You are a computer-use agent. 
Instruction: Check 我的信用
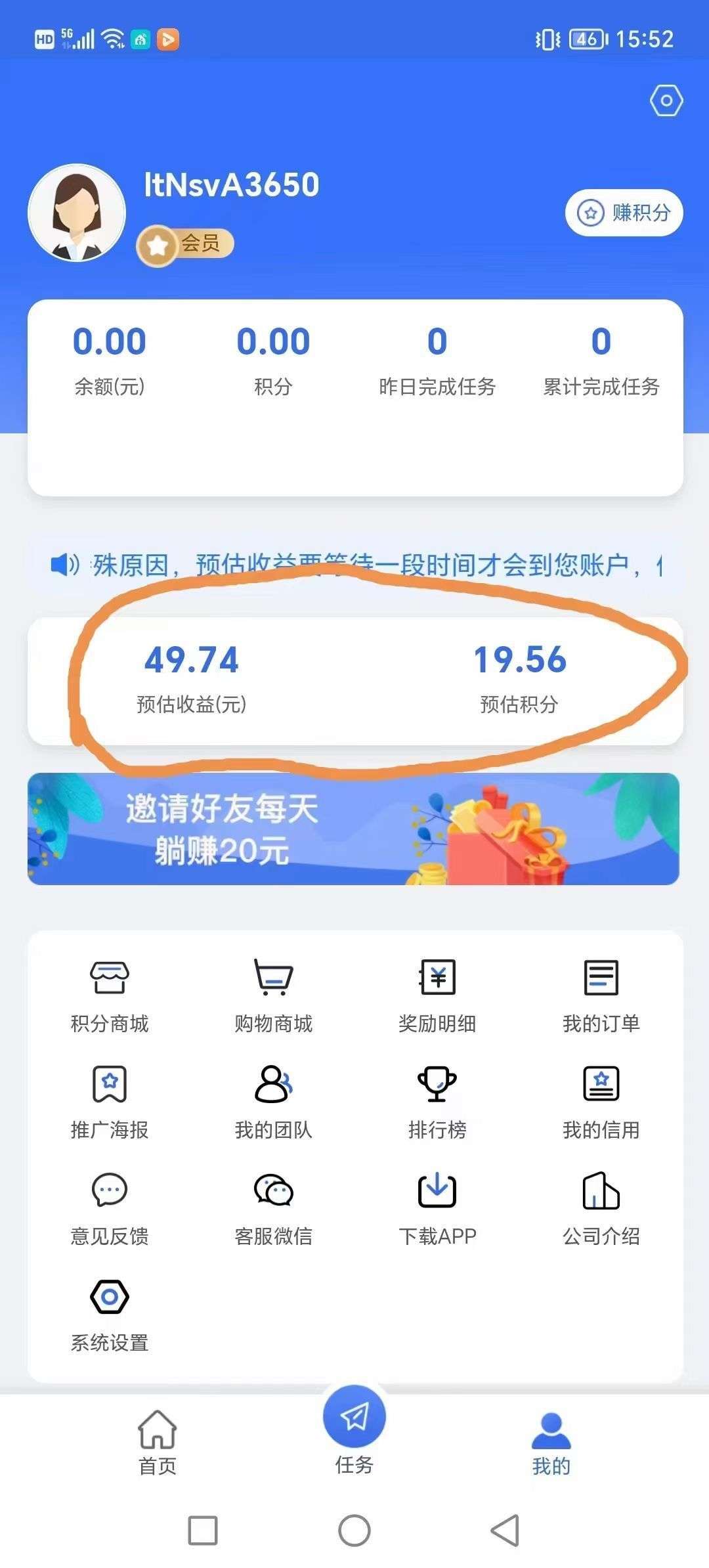pyautogui.click(x=601, y=1101)
